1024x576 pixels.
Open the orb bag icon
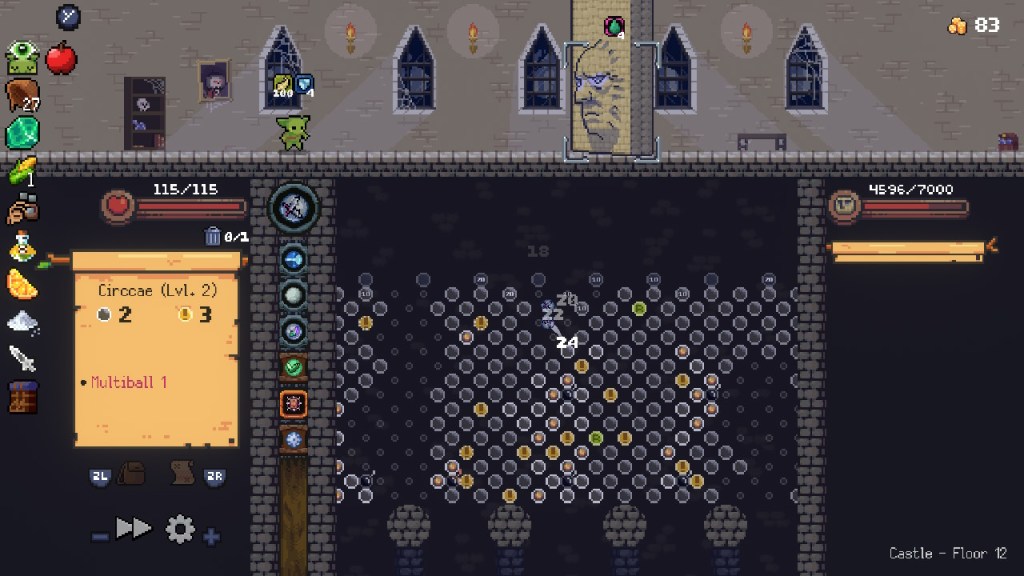tap(133, 475)
